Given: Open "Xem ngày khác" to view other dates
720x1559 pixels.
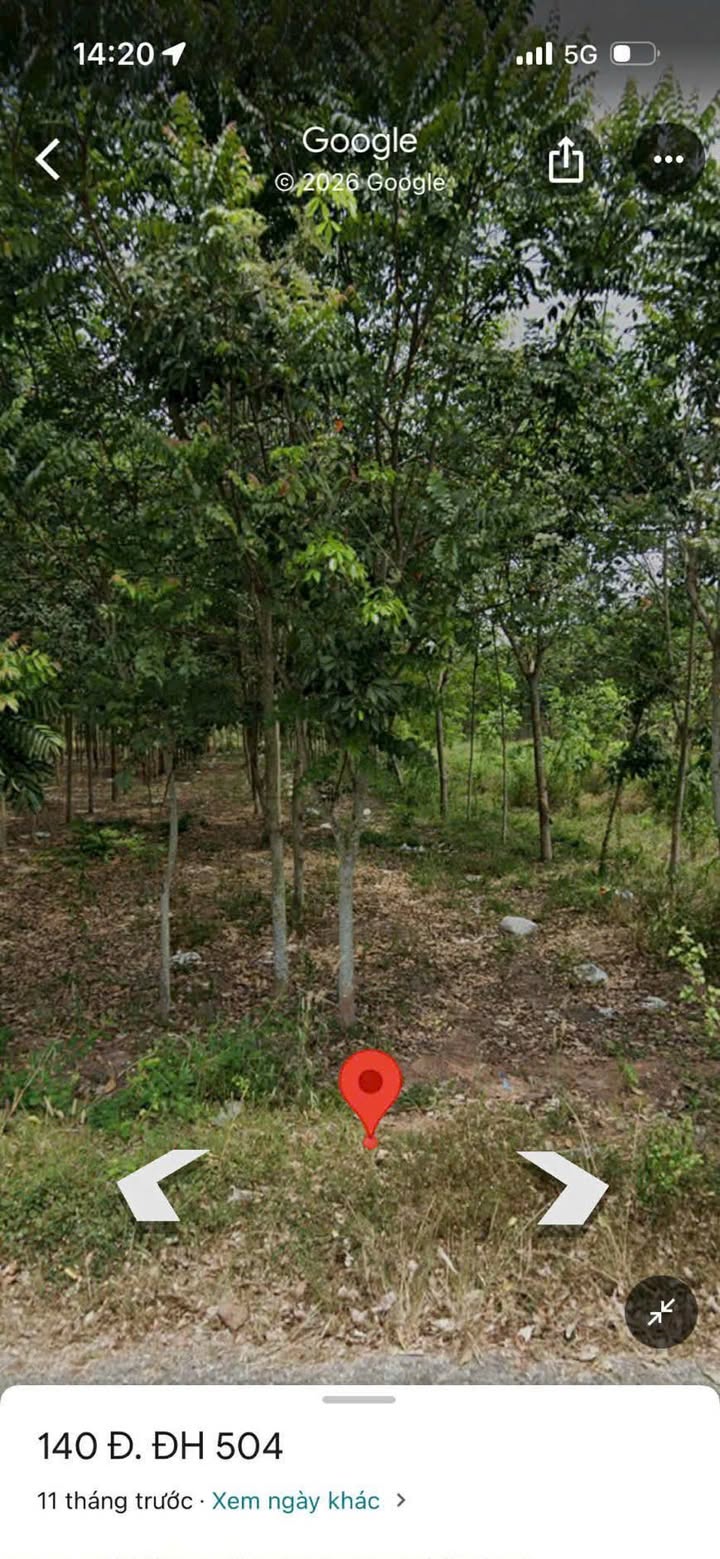Looking at the screenshot, I should coord(296,1500).
